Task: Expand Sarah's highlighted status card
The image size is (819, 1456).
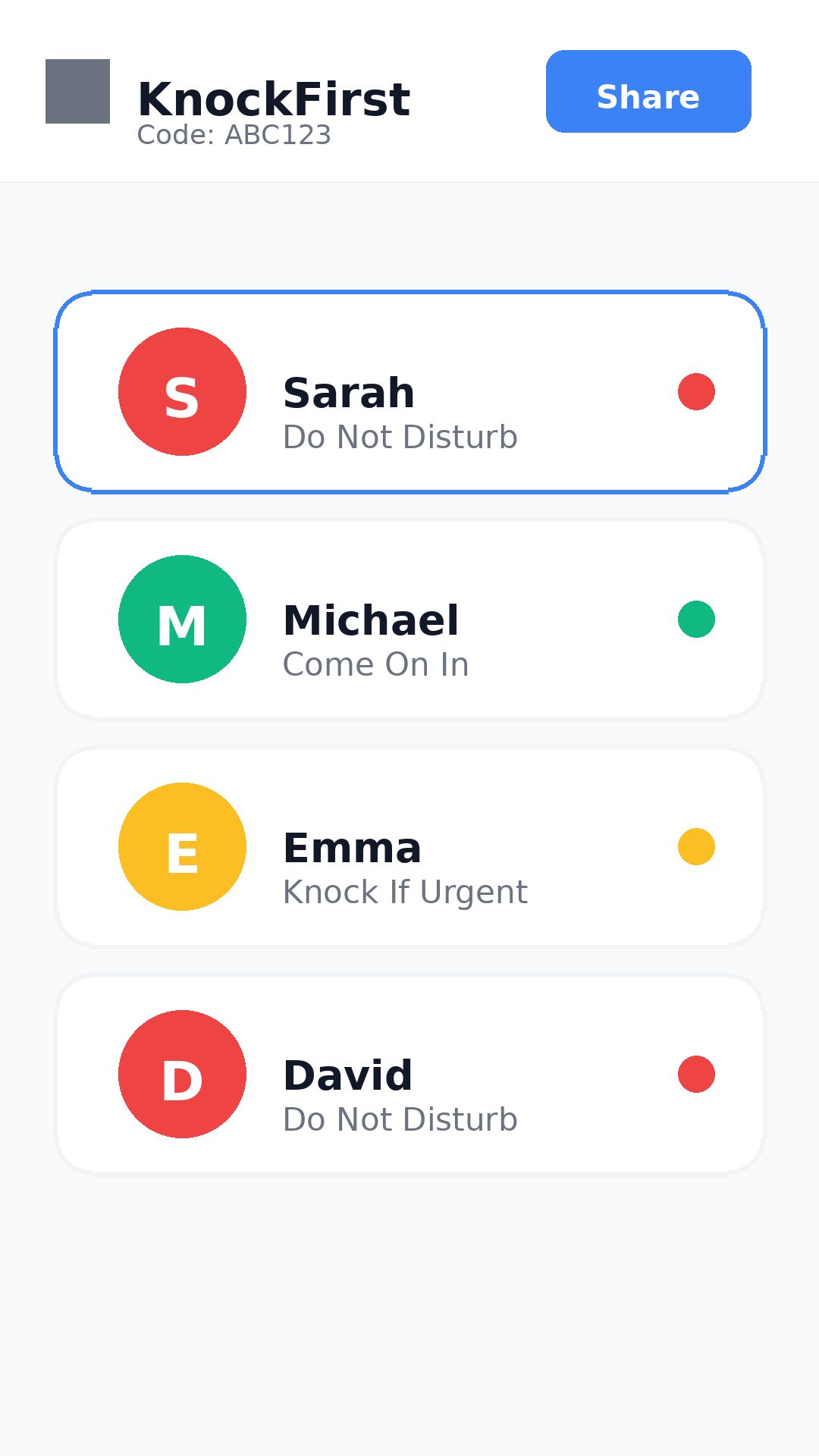Action: pos(409,392)
